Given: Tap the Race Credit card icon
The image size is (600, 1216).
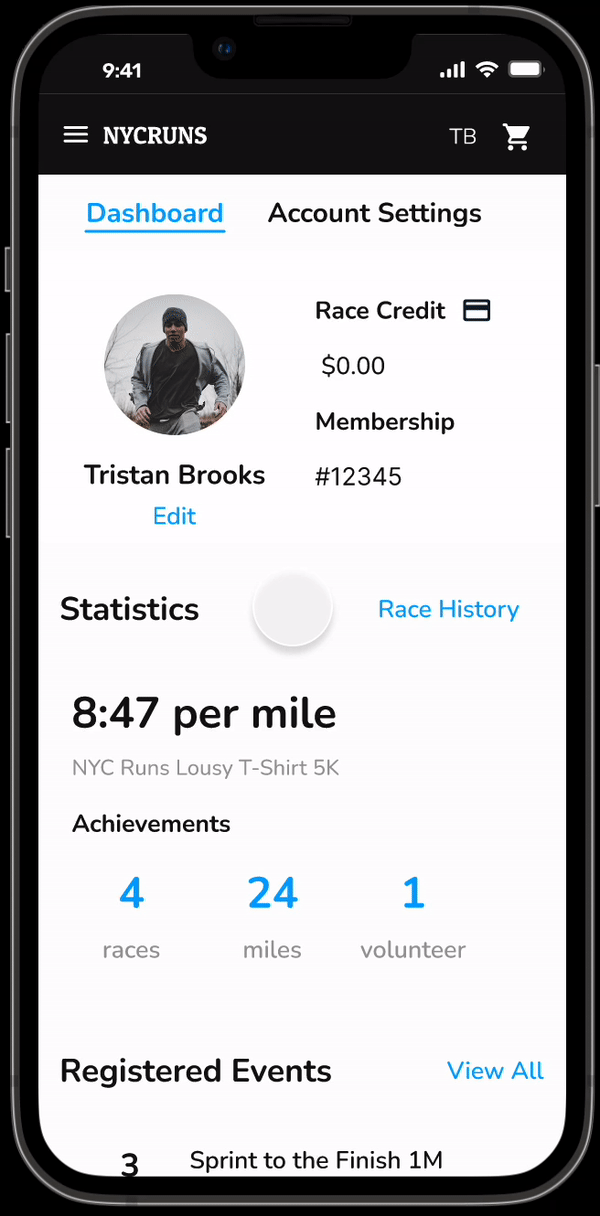Looking at the screenshot, I should (x=477, y=311).
